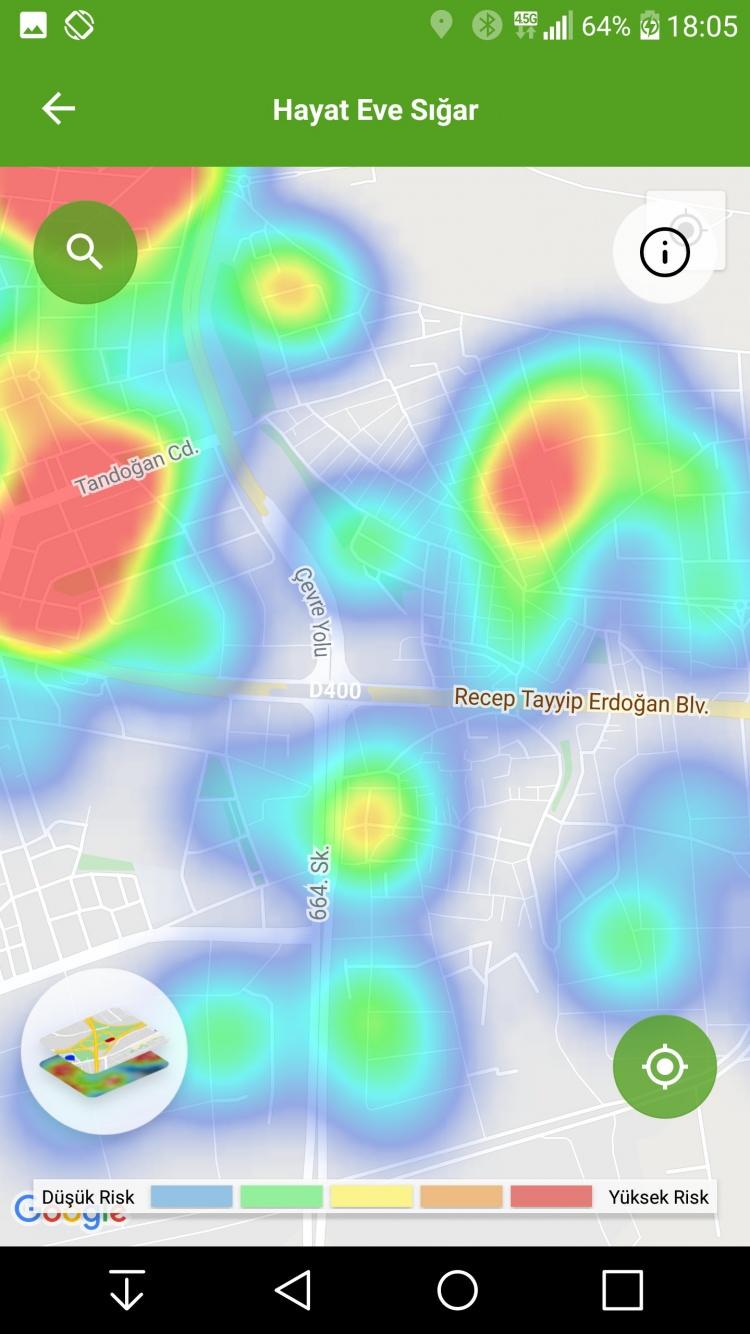Open the green search button
750x1334 pixels.
[x=85, y=252]
